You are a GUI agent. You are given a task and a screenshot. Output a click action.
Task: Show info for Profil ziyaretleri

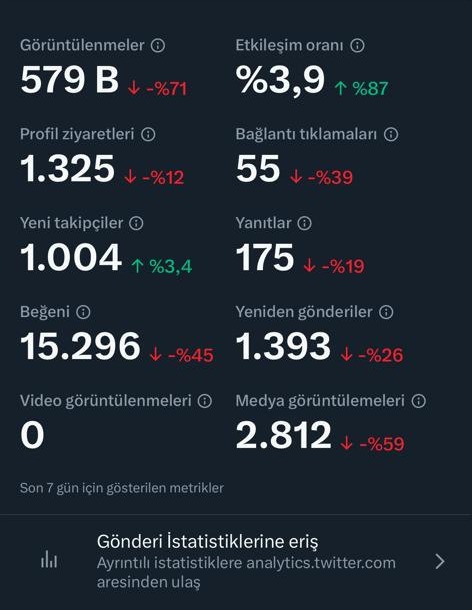tap(148, 135)
